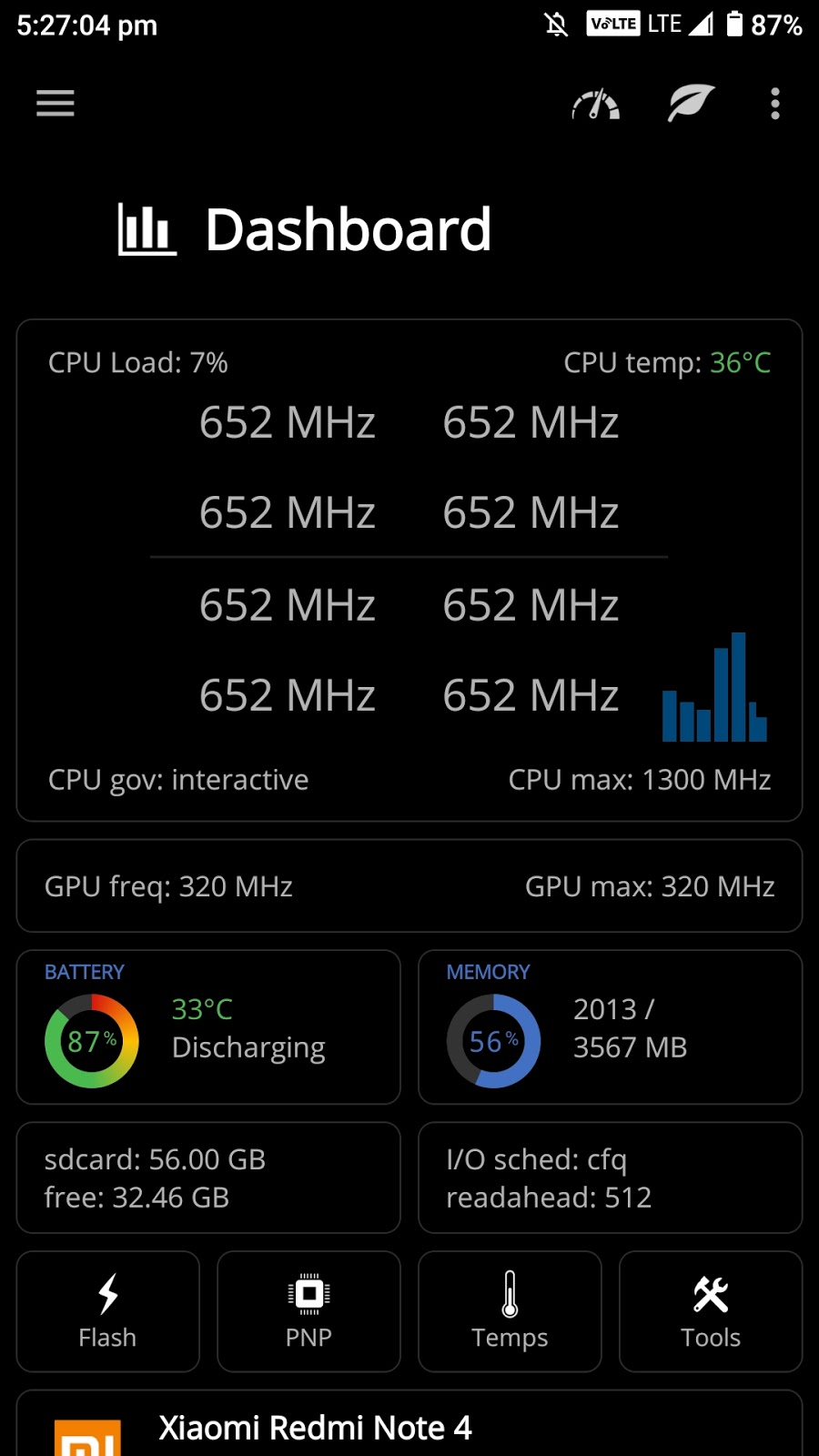
Task: Open the CPU load and frequencies card
Action: coord(409,571)
